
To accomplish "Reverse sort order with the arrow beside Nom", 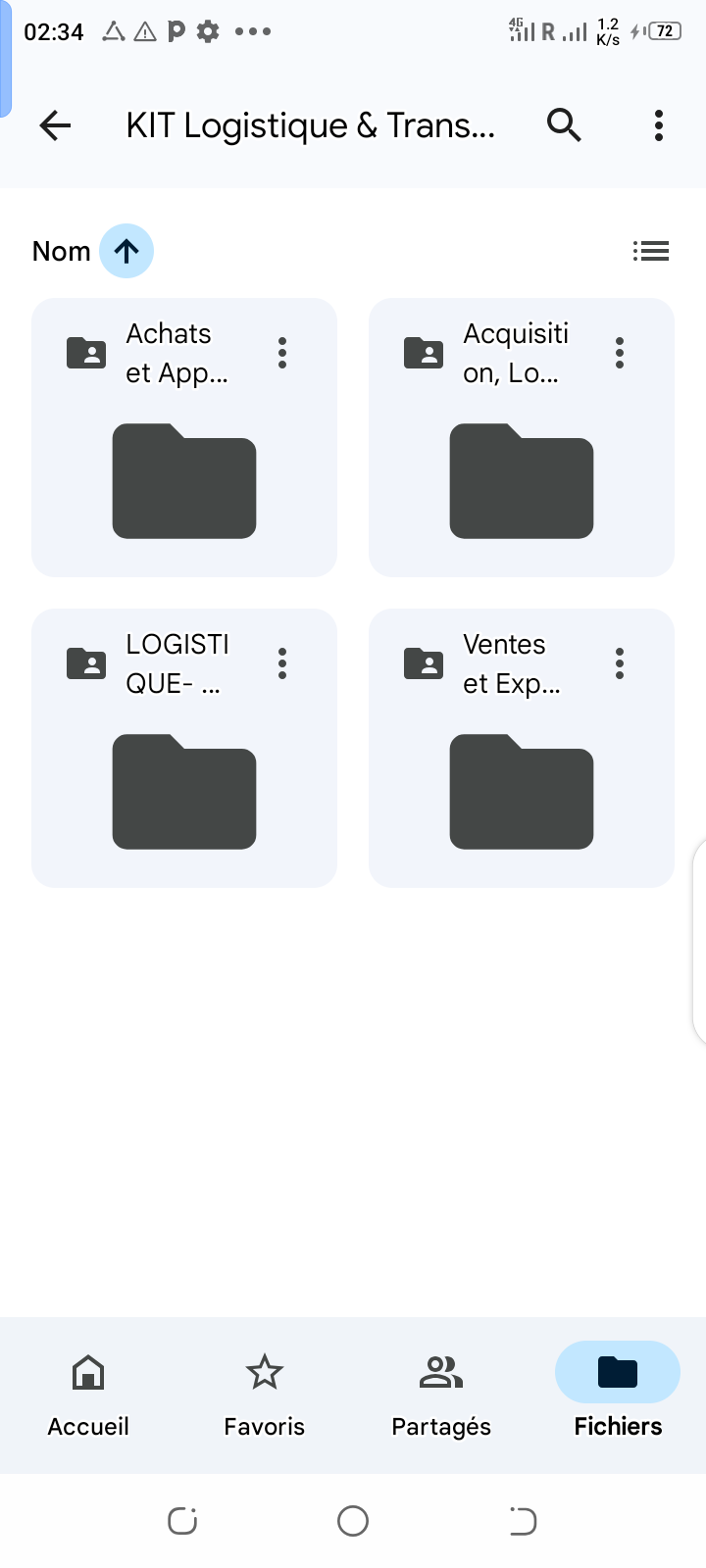I will coord(126,251).
